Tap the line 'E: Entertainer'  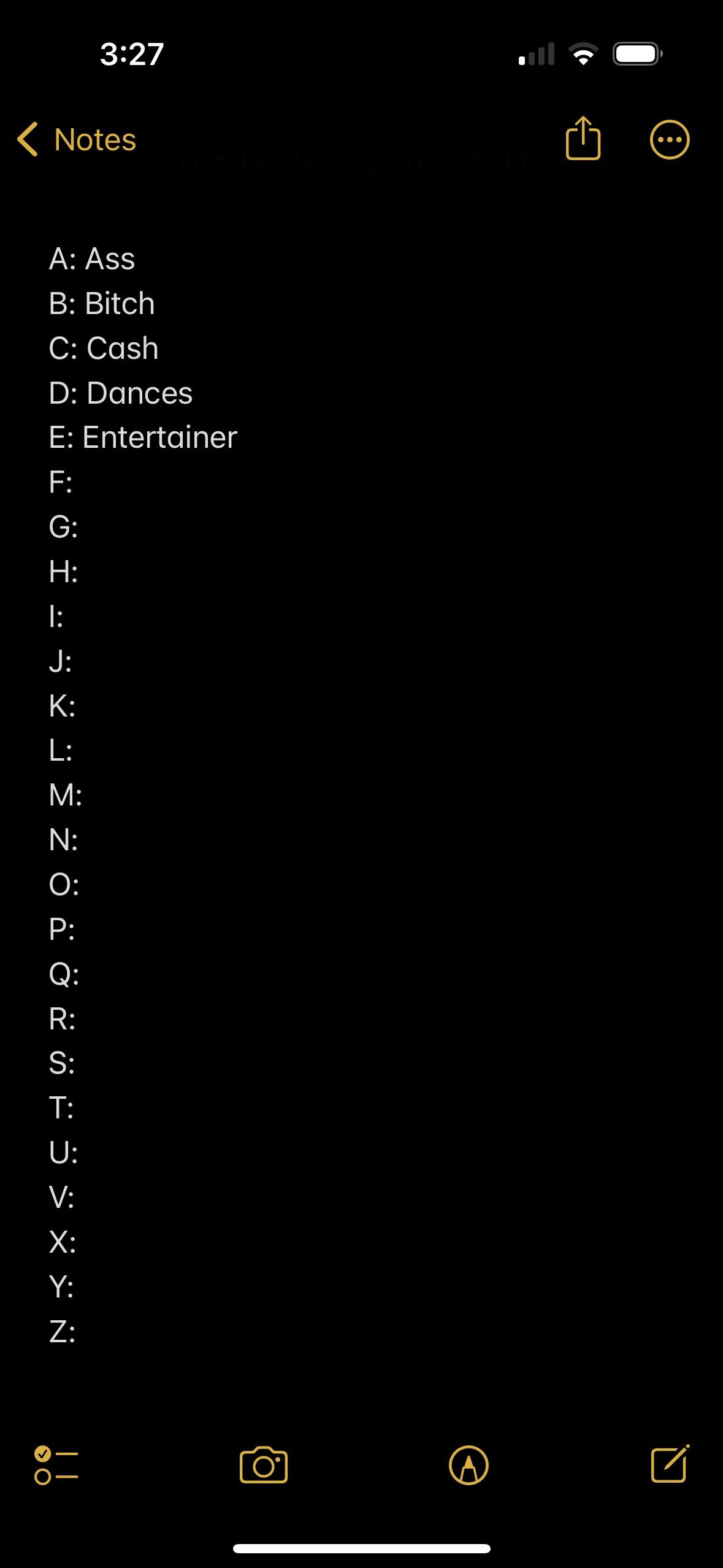point(142,437)
